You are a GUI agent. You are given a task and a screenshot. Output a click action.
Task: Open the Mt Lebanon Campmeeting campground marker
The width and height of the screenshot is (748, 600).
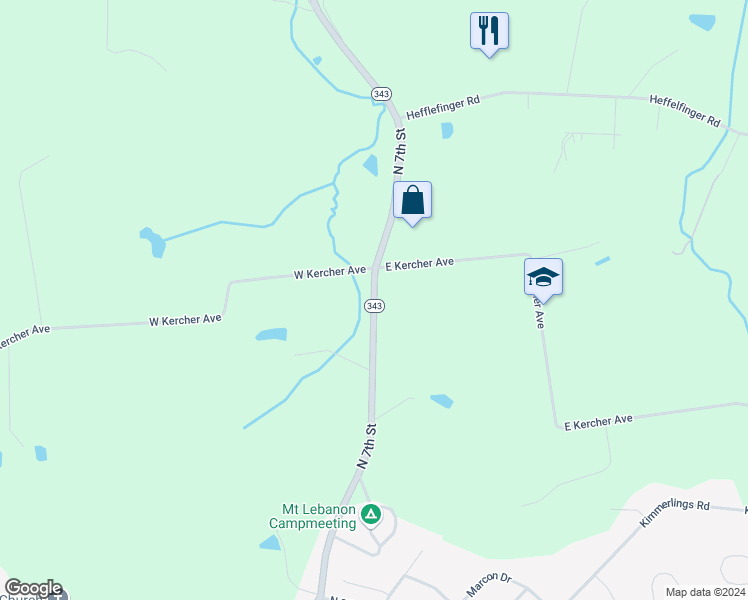[371, 516]
